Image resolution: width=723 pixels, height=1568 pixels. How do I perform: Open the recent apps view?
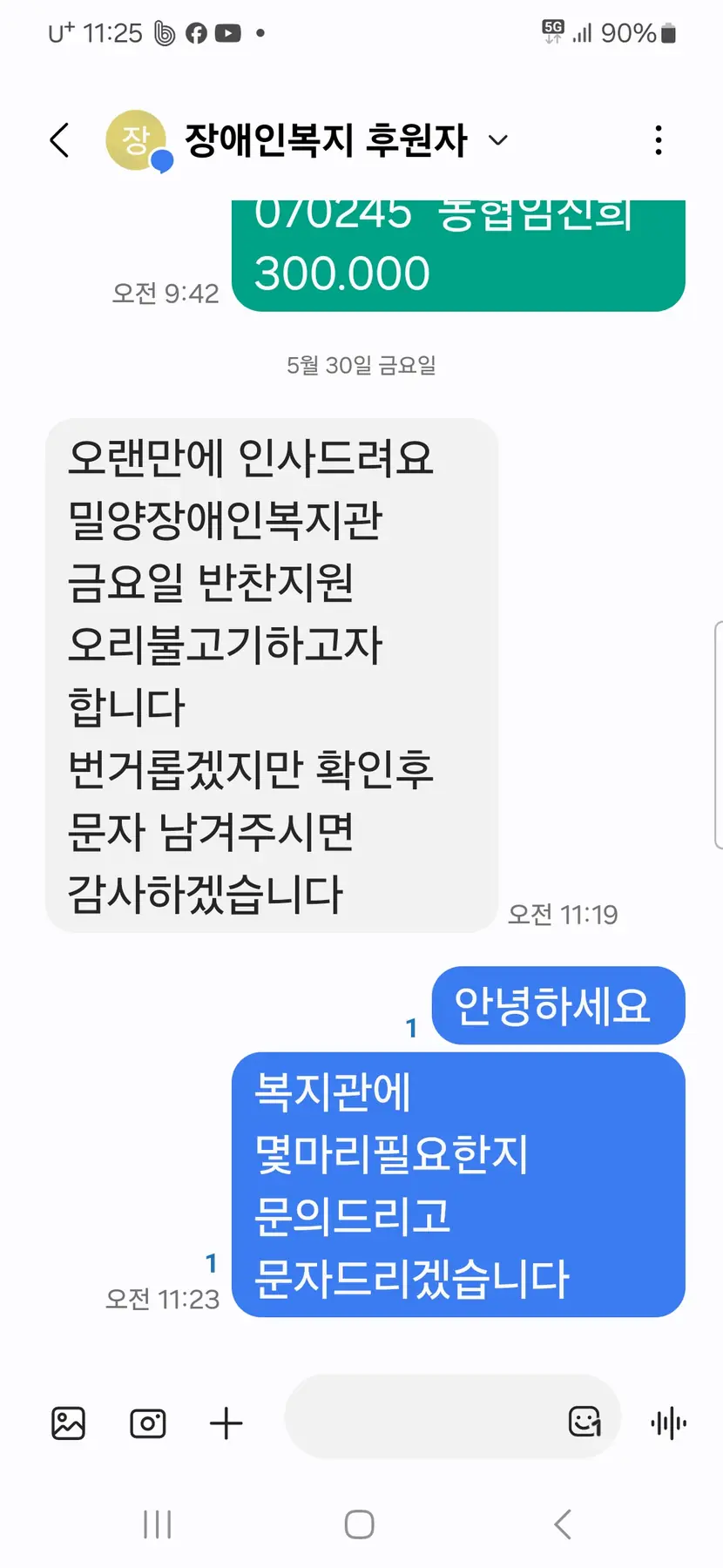click(157, 1524)
